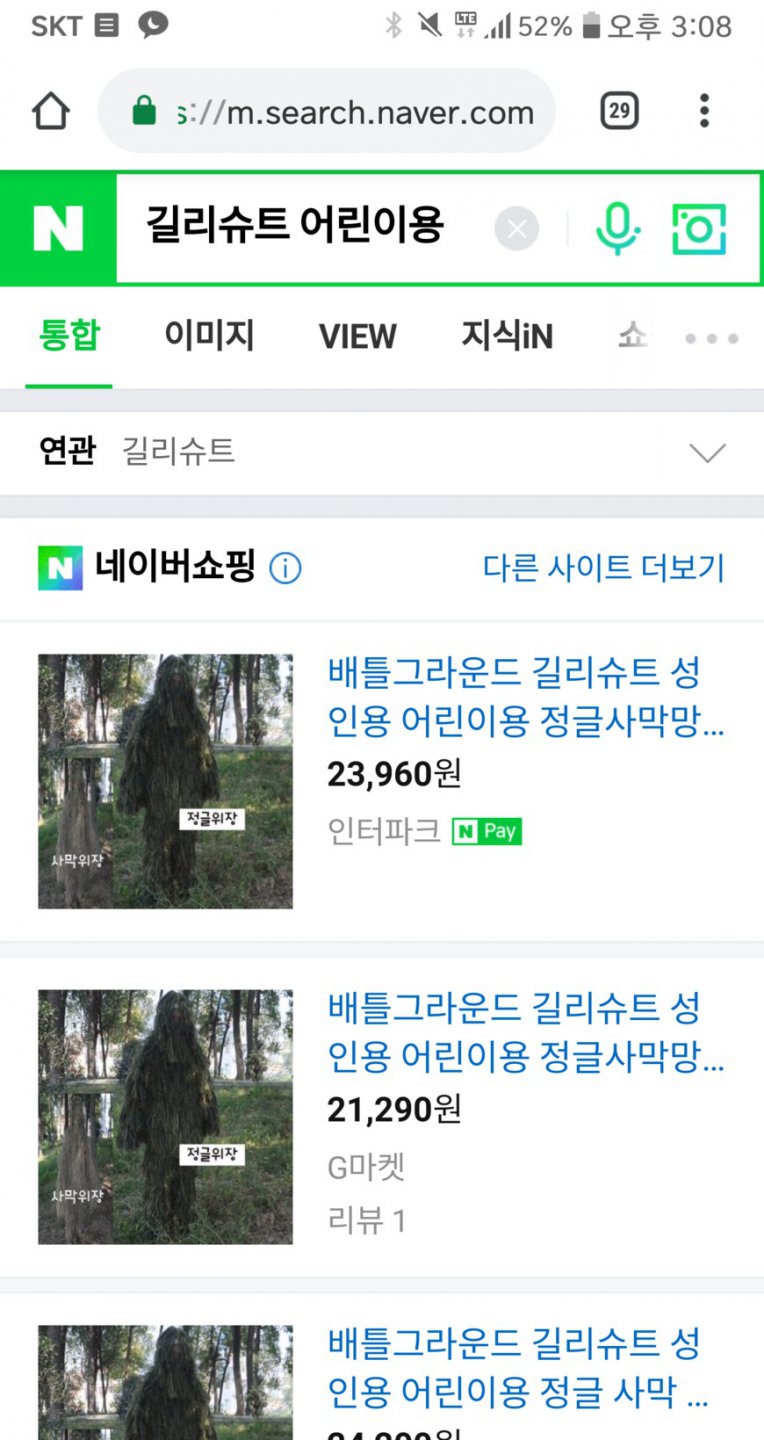Image resolution: width=764 pixels, height=1440 pixels.
Task: Go to the browser home page
Action: 50,111
